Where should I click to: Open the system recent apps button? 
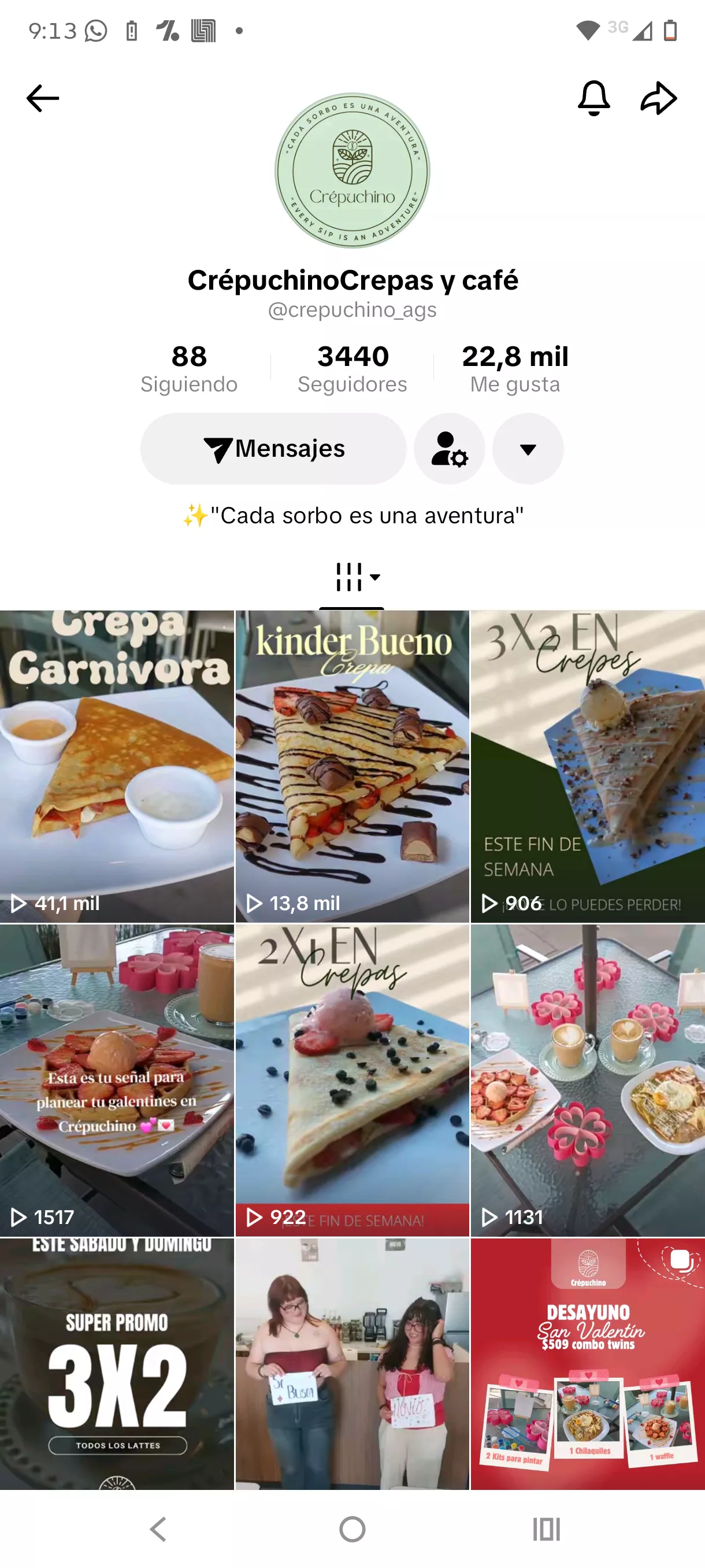click(x=546, y=1529)
